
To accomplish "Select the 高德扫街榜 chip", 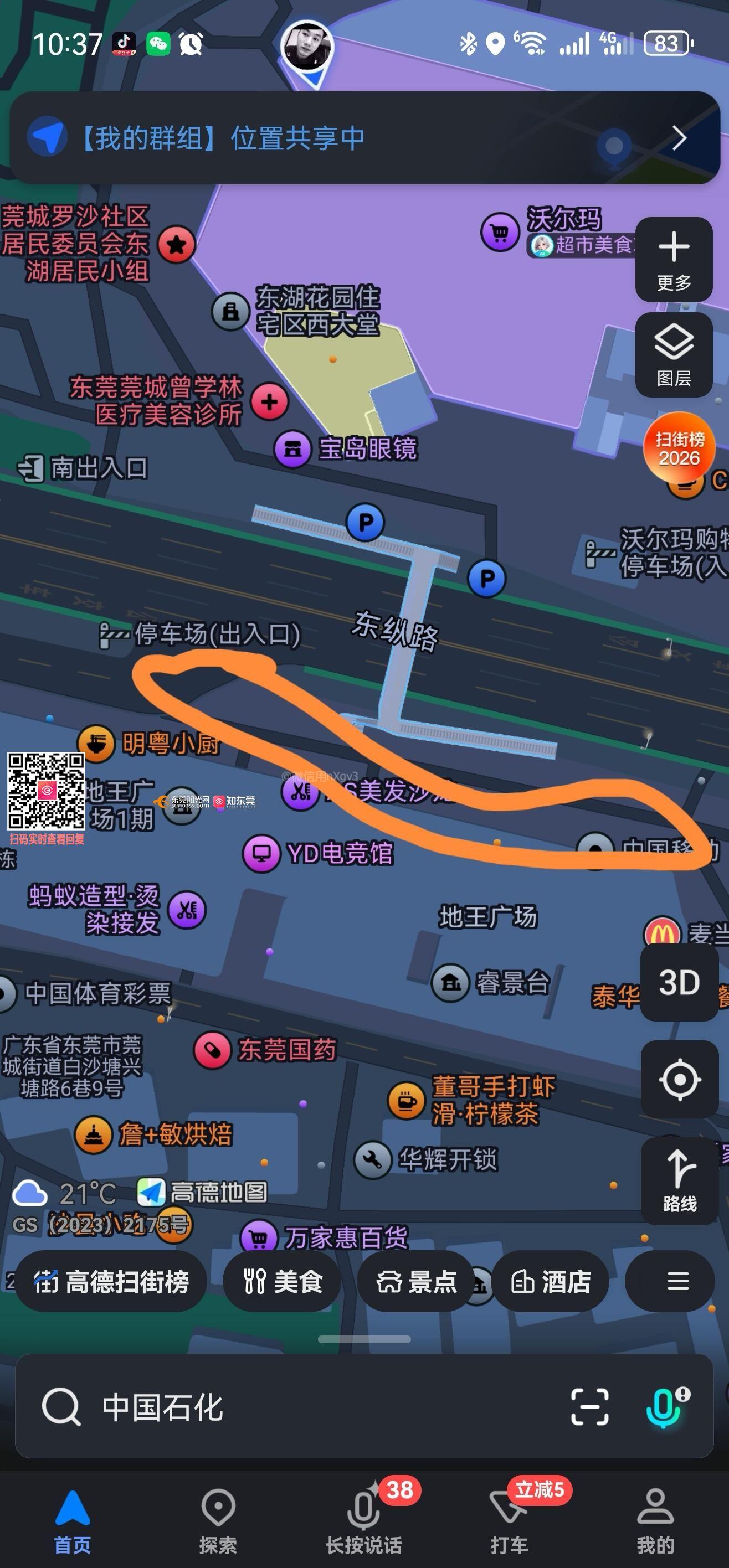I will click(x=111, y=1281).
